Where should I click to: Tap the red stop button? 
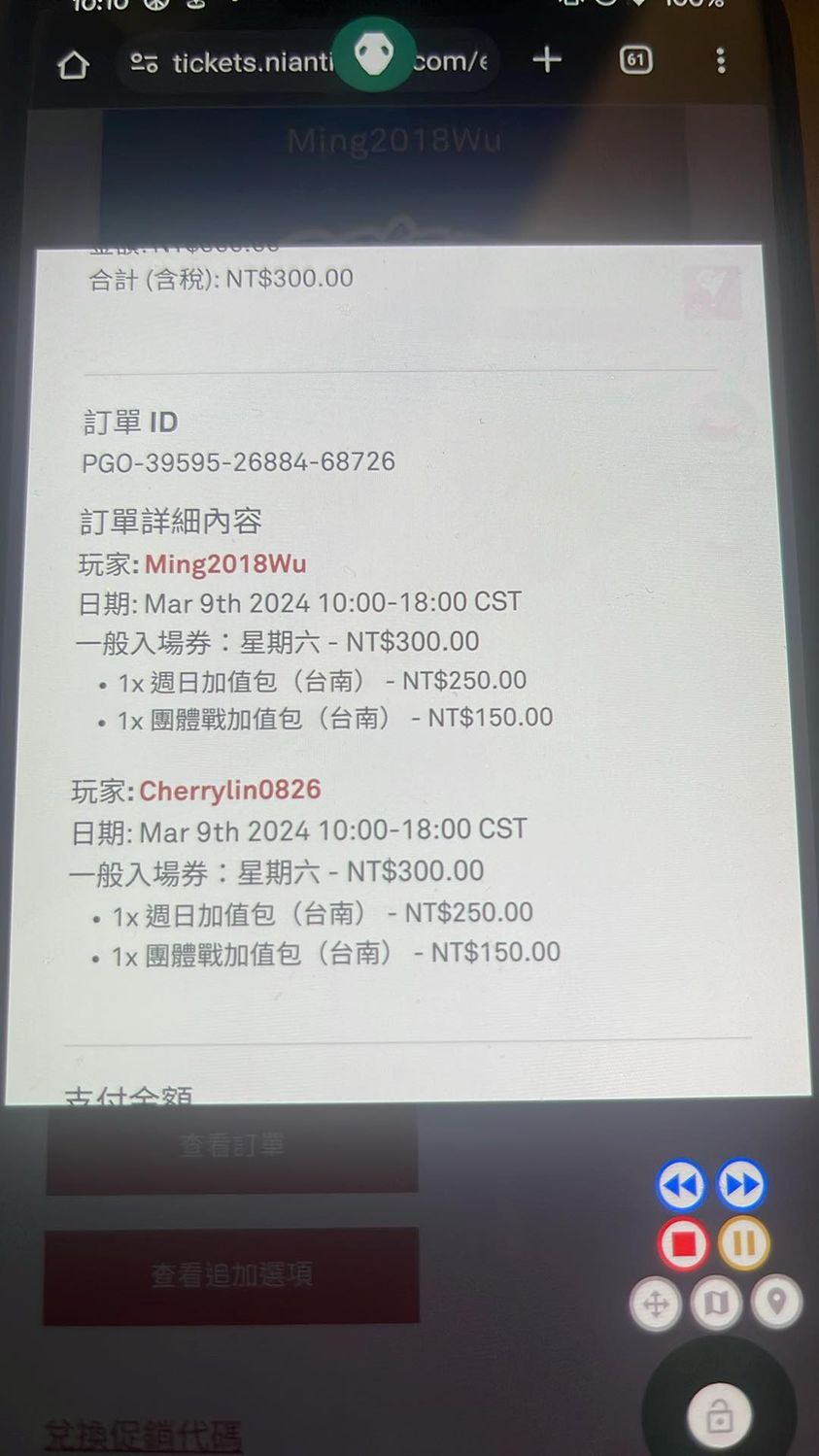[x=683, y=1244]
